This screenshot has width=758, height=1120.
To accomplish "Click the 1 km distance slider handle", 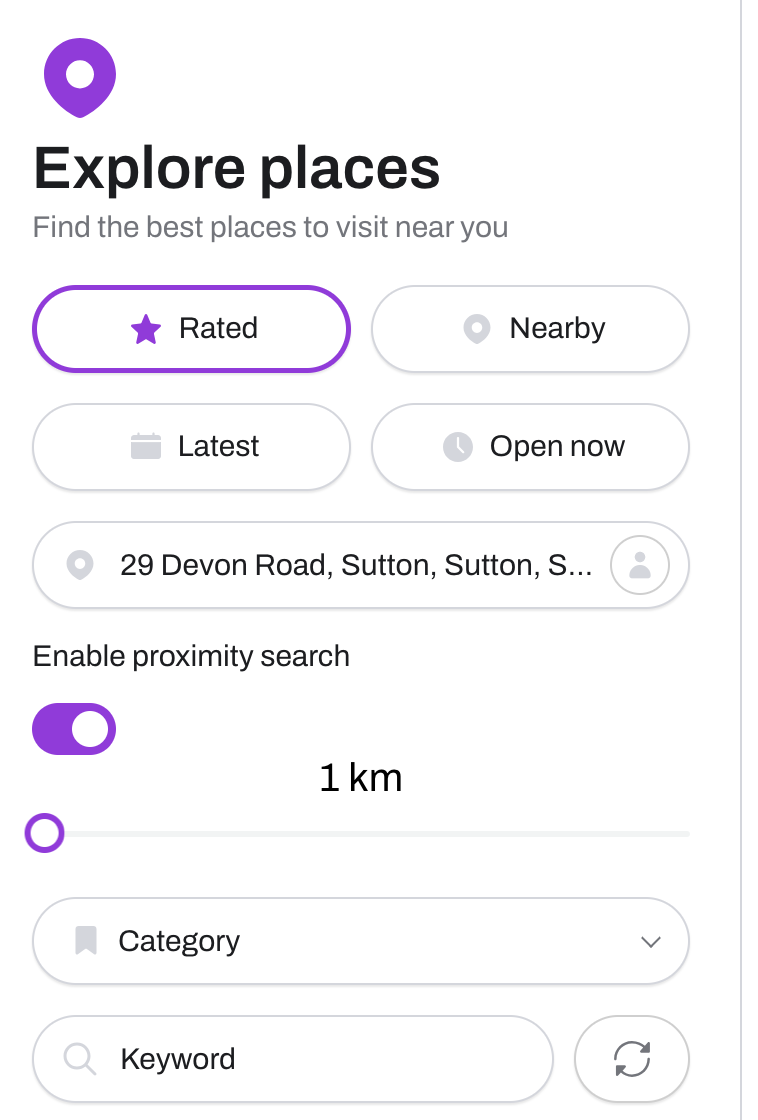I will (x=44, y=832).
